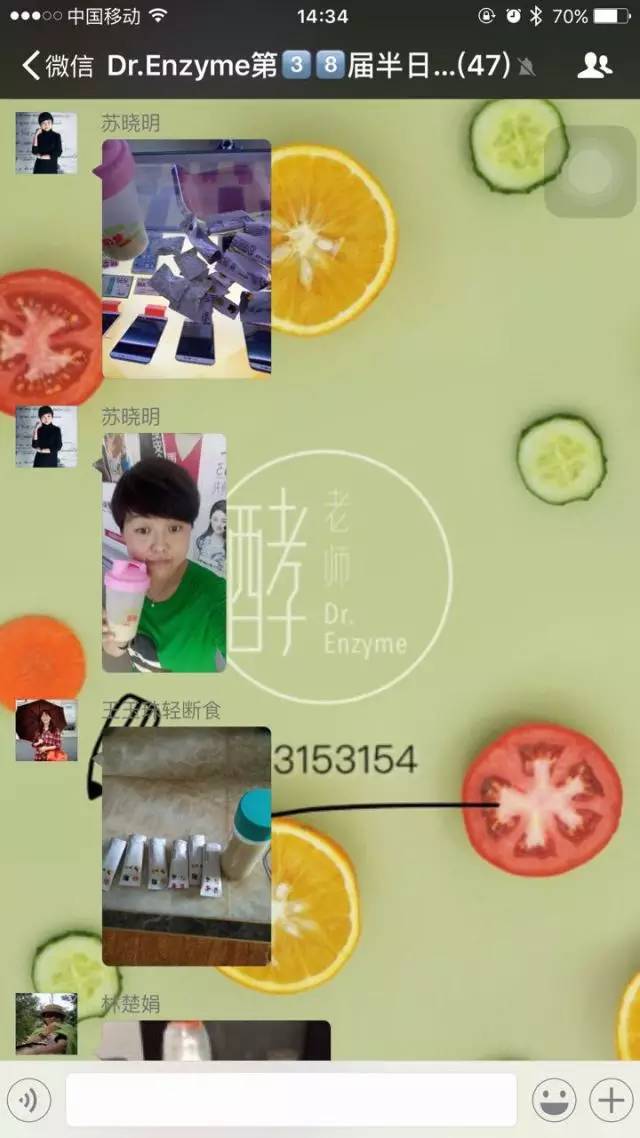Open 王某轻断食's photo of sachets on counter
The height and width of the screenshot is (1138, 640).
pos(187,846)
